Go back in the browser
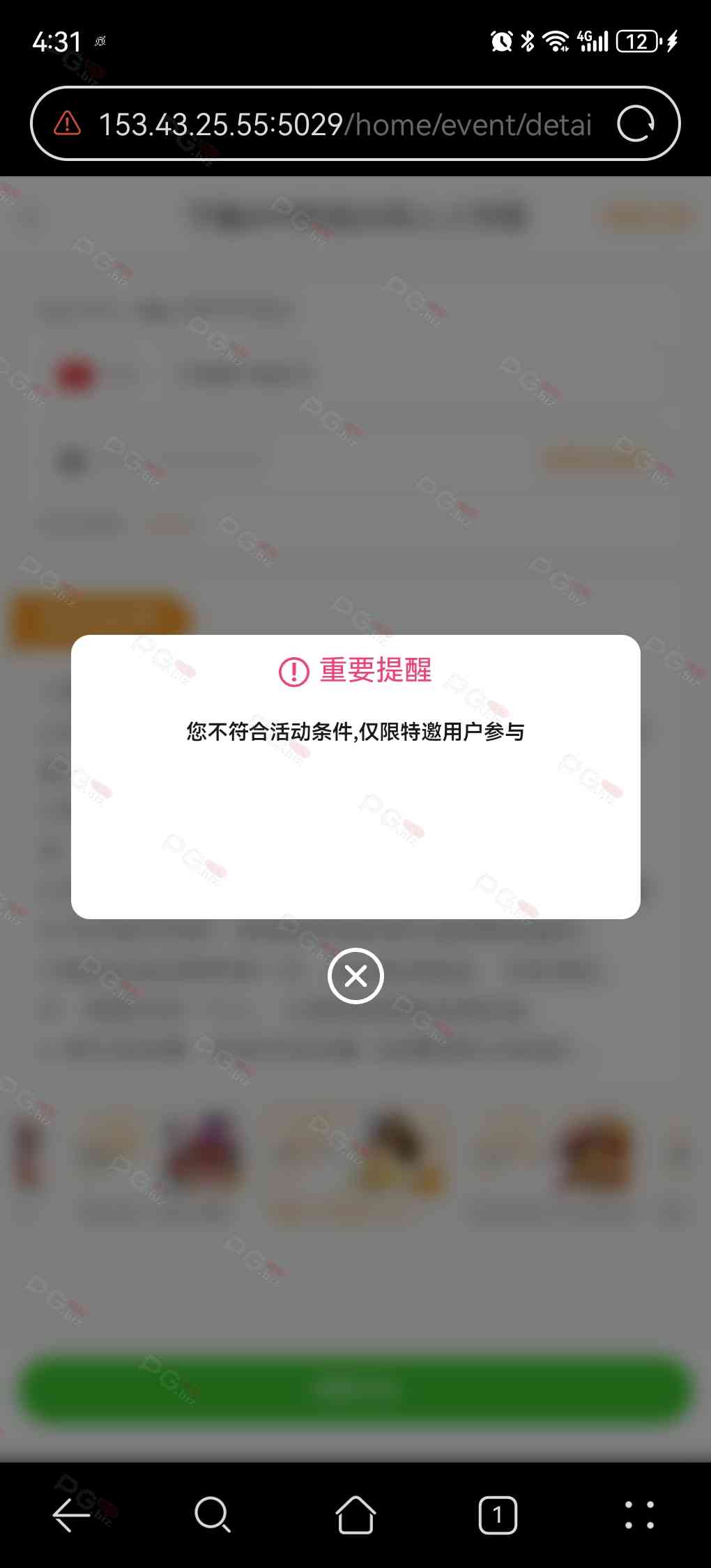Image resolution: width=711 pixels, height=1568 pixels. (71, 1515)
